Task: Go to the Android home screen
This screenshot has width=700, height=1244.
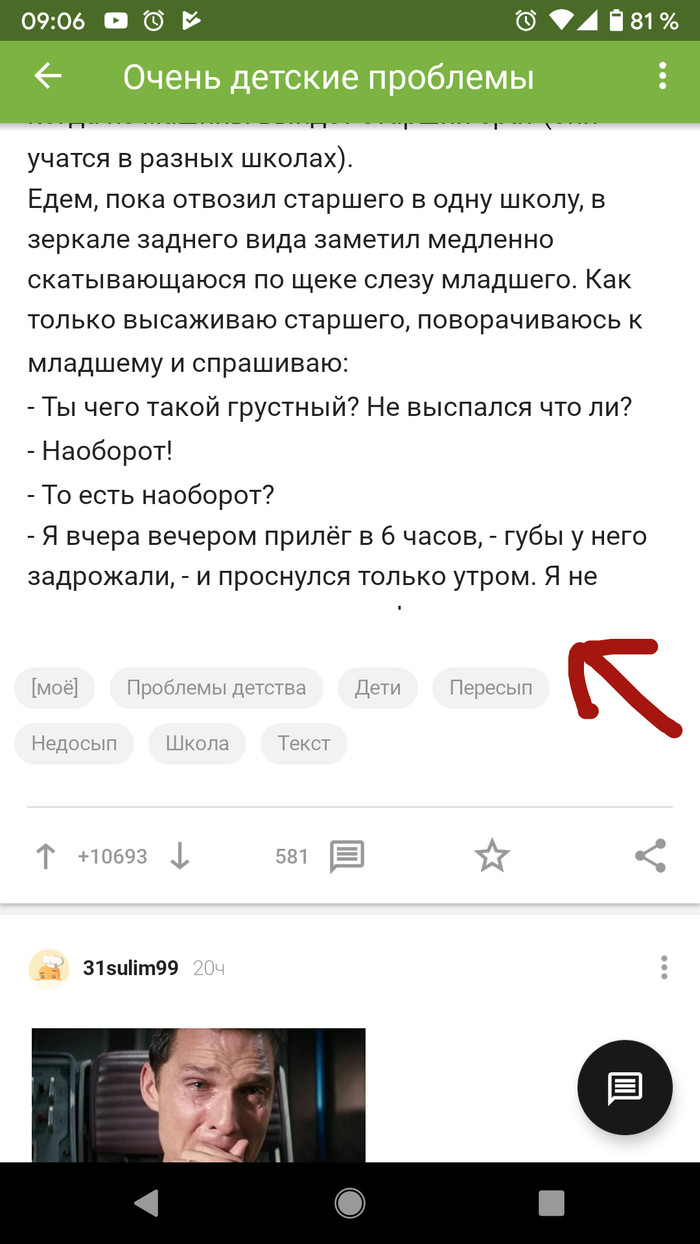Action: pyautogui.click(x=350, y=1203)
